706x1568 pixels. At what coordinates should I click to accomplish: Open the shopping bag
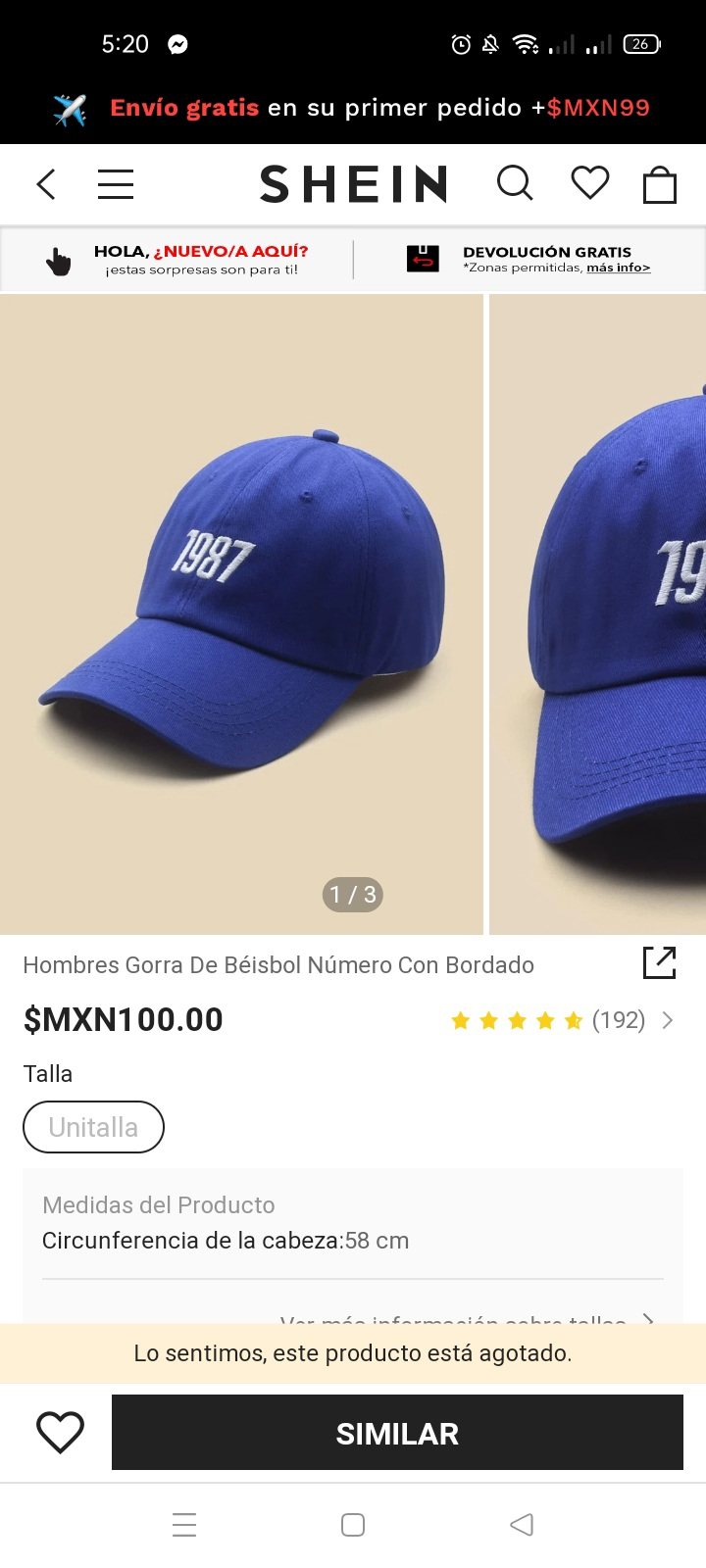[x=660, y=184]
